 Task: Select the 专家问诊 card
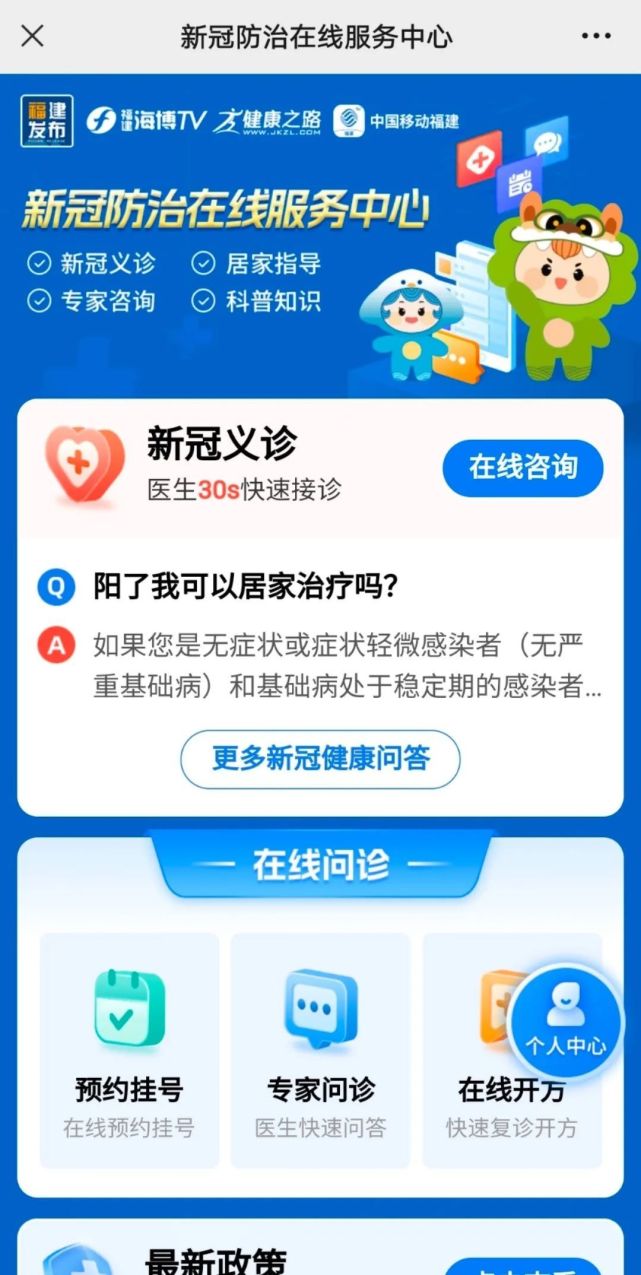coord(320,1050)
